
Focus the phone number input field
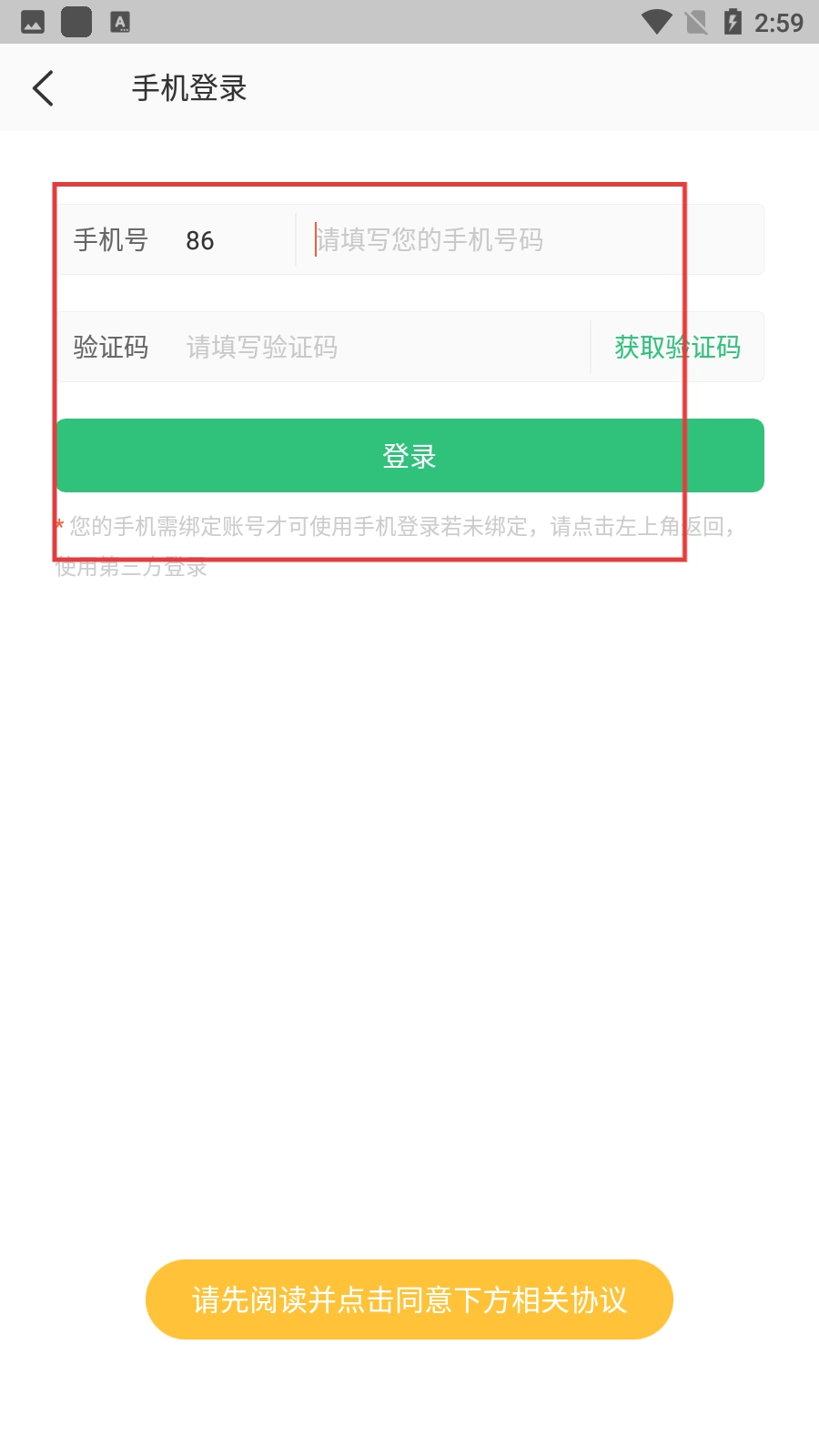(528, 240)
